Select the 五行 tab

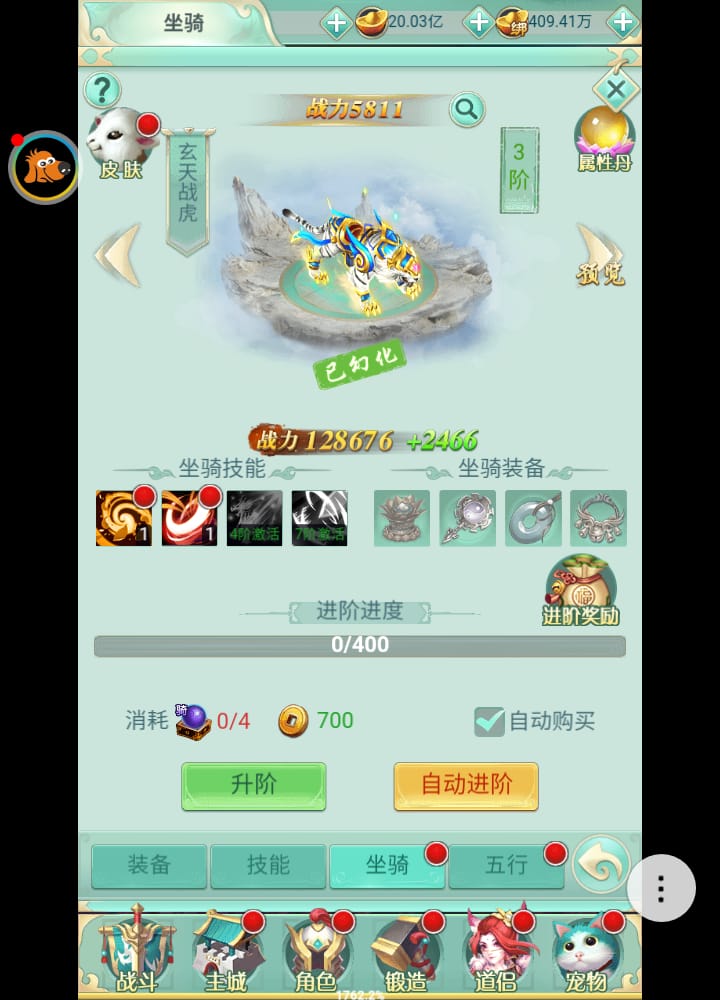pyautogui.click(x=506, y=866)
